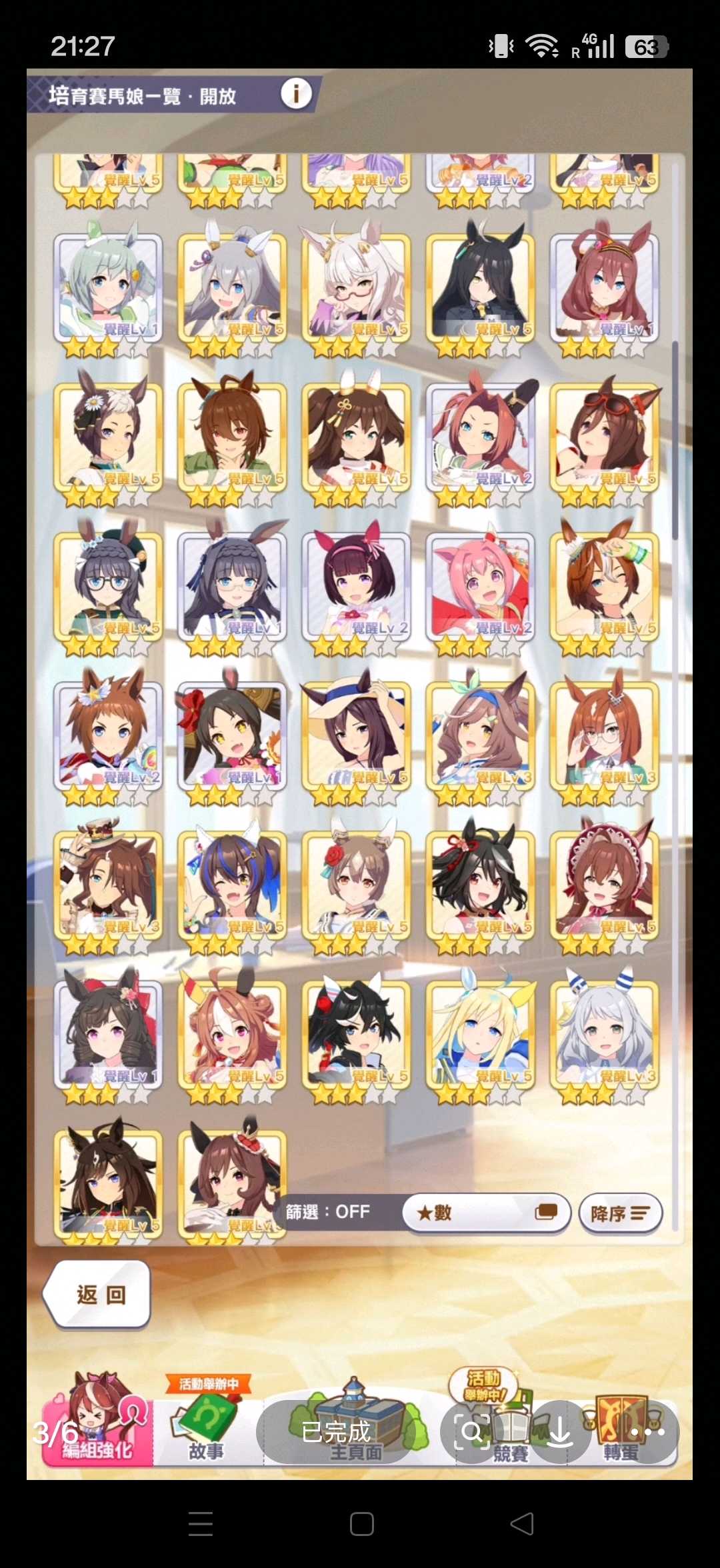Open the ★數 sort criteria selector
The image size is (720, 1568).
[487, 1212]
